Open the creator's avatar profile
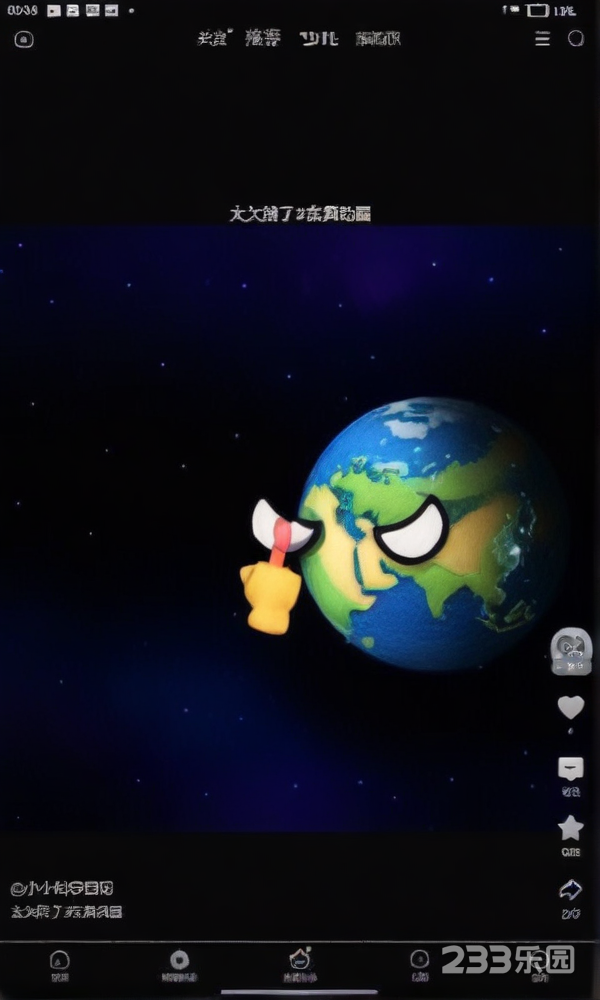The width and height of the screenshot is (600, 1000). (571, 649)
